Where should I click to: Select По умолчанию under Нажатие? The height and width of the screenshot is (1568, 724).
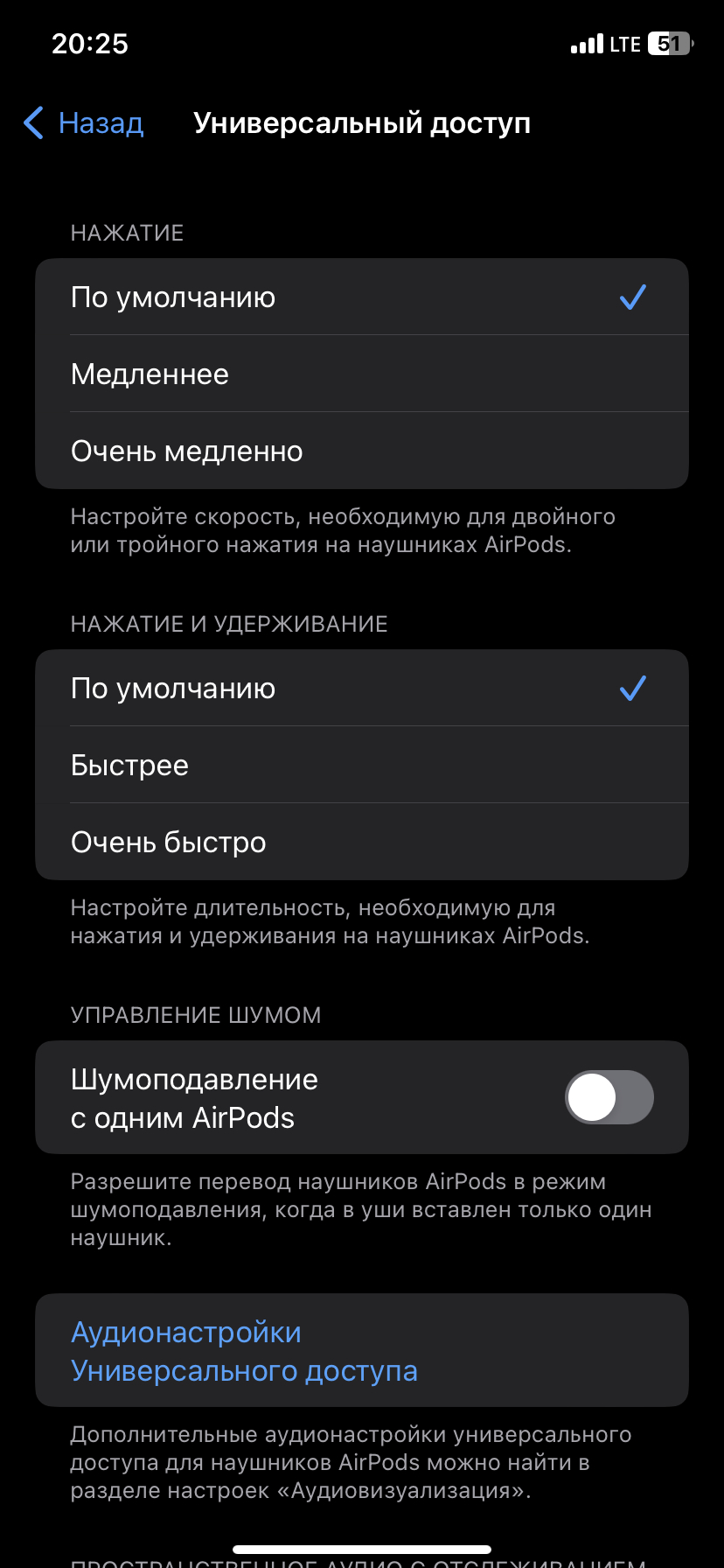pyautogui.click(x=361, y=297)
